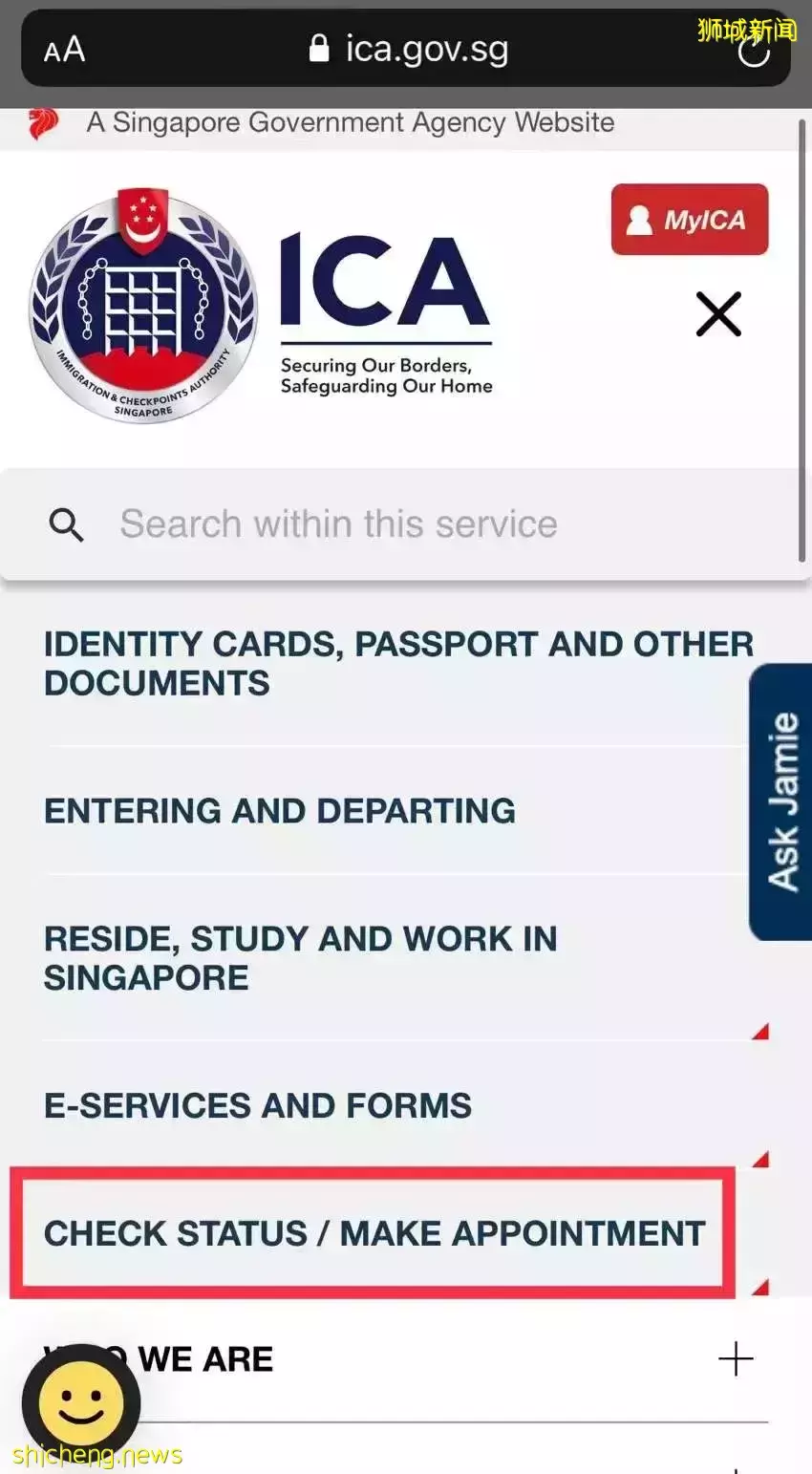Reload the page in the browser

coord(754,53)
